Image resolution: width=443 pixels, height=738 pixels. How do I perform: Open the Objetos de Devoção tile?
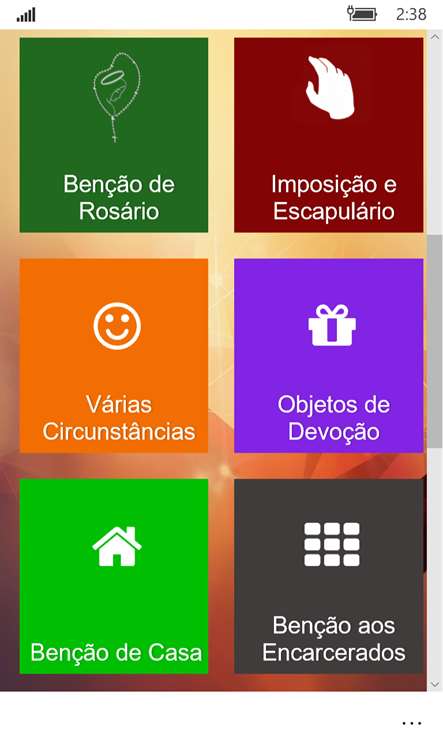coord(329,356)
